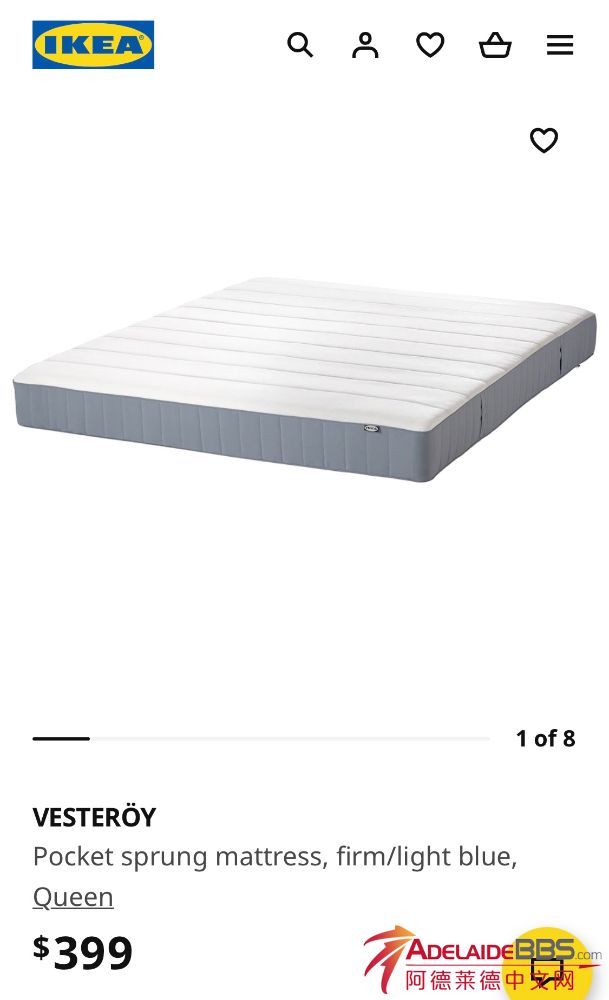This screenshot has height=1000, width=609.
Task: Tap the Queen size link
Action: (x=73, y=896)
